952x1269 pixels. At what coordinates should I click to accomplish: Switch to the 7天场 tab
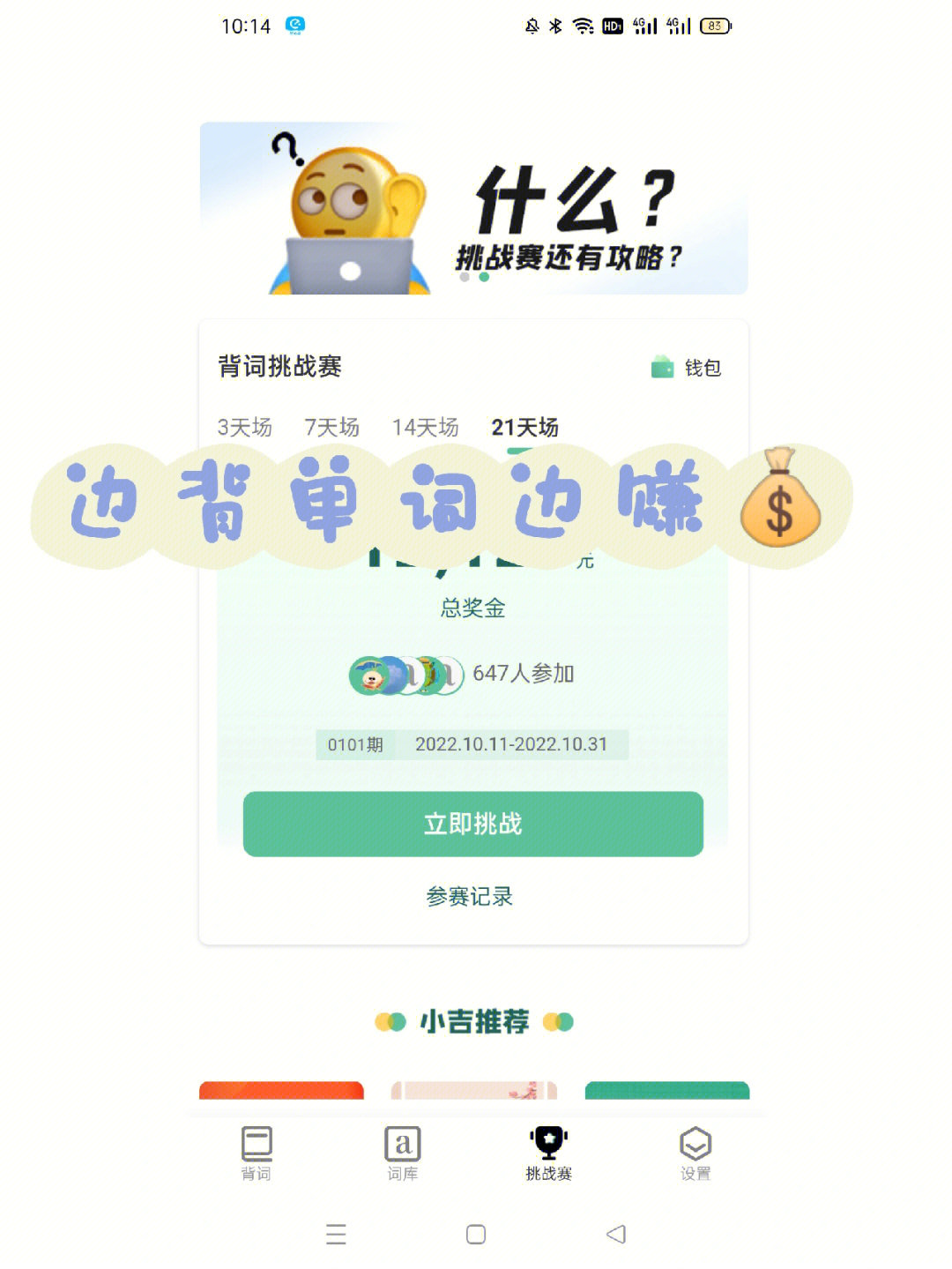tap(331, 428)
